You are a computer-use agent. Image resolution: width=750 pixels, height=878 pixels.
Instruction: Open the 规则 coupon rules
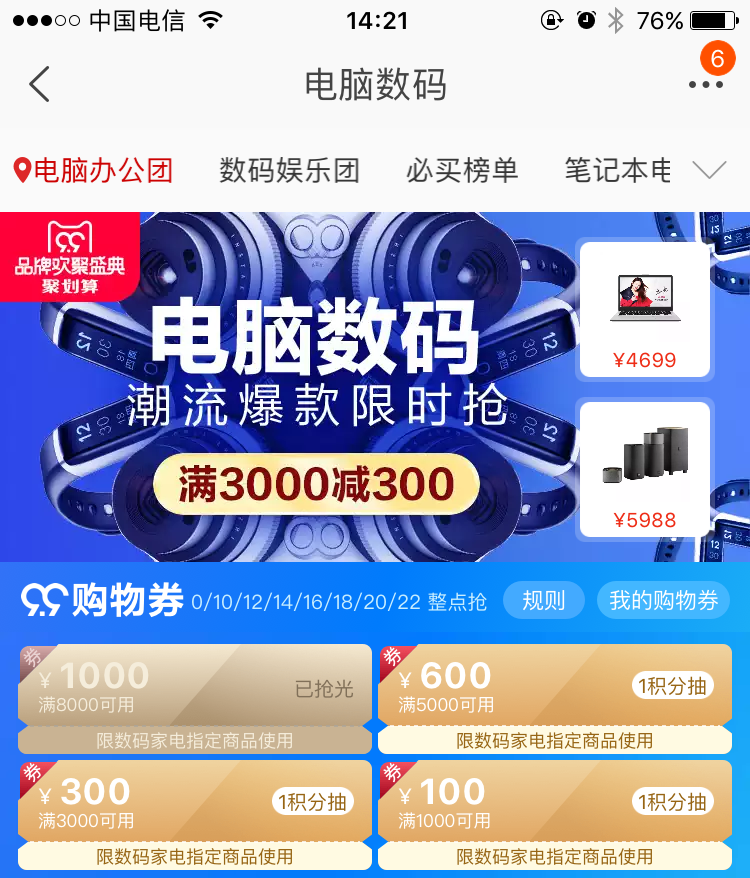coord(543,600)
